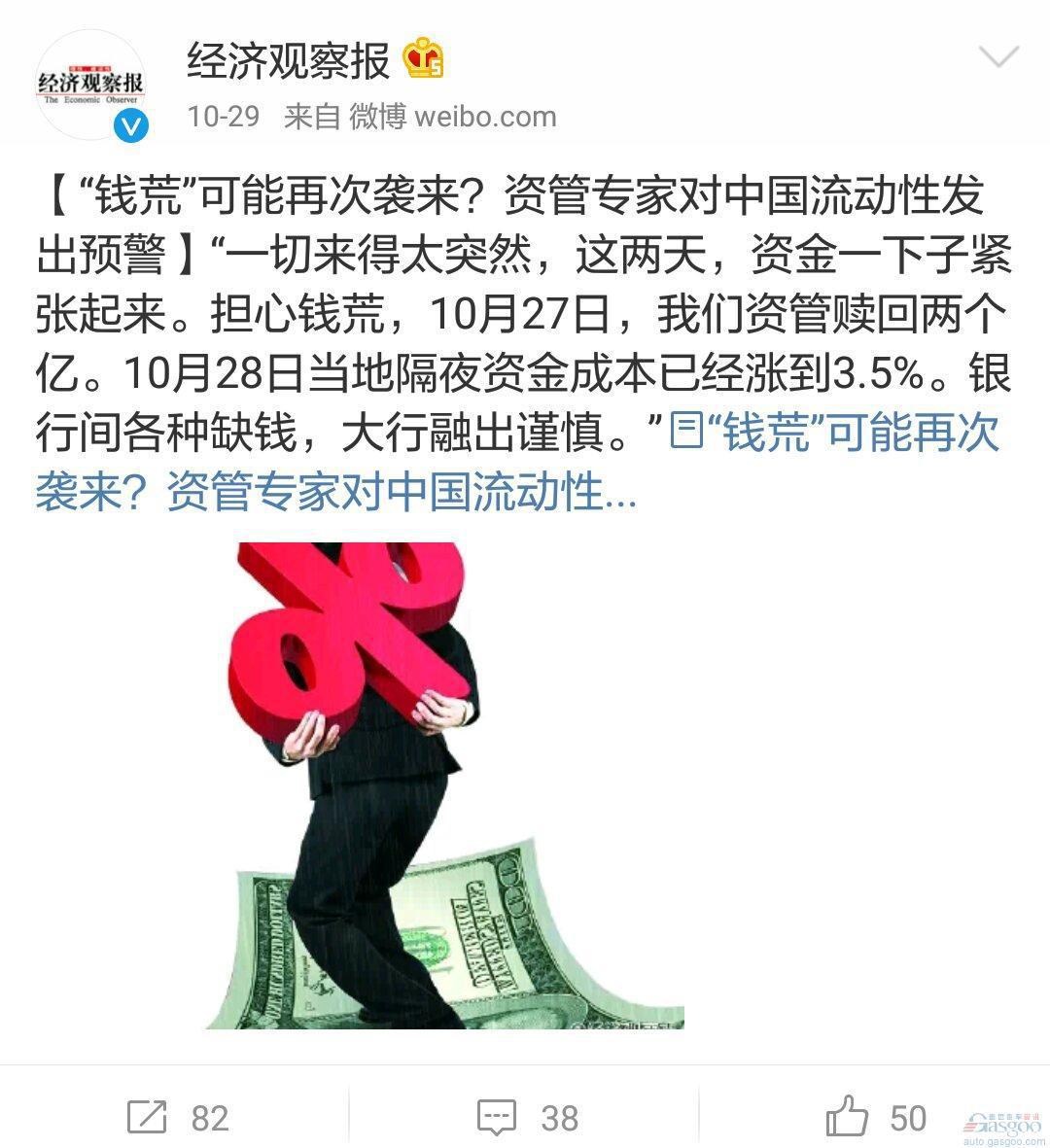Repost this post with 82 shares
1050x1148 pixels.
tap(178, 1117)
